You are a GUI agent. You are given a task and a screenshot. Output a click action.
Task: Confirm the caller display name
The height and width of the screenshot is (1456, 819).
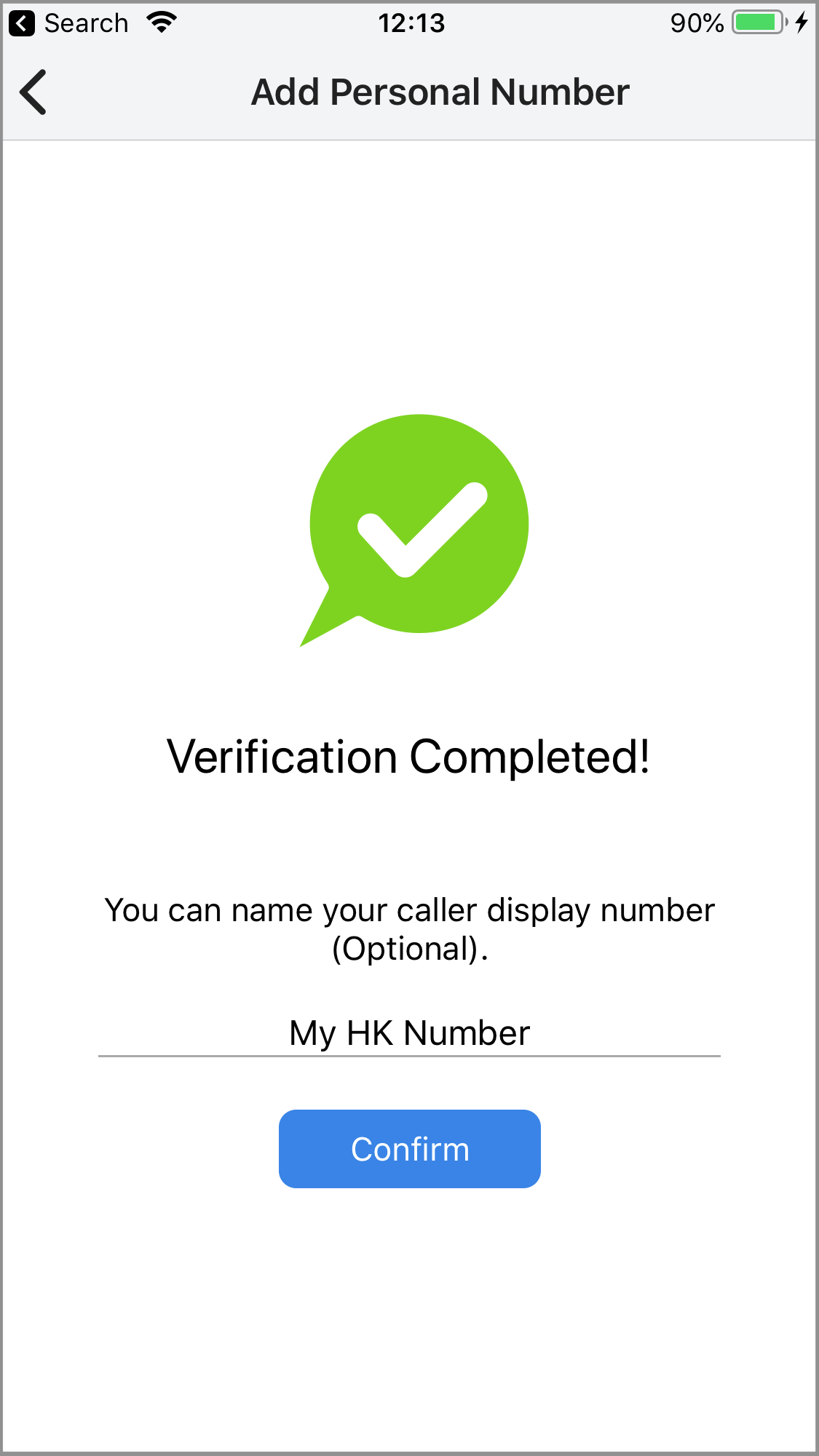pos(409,1148)
